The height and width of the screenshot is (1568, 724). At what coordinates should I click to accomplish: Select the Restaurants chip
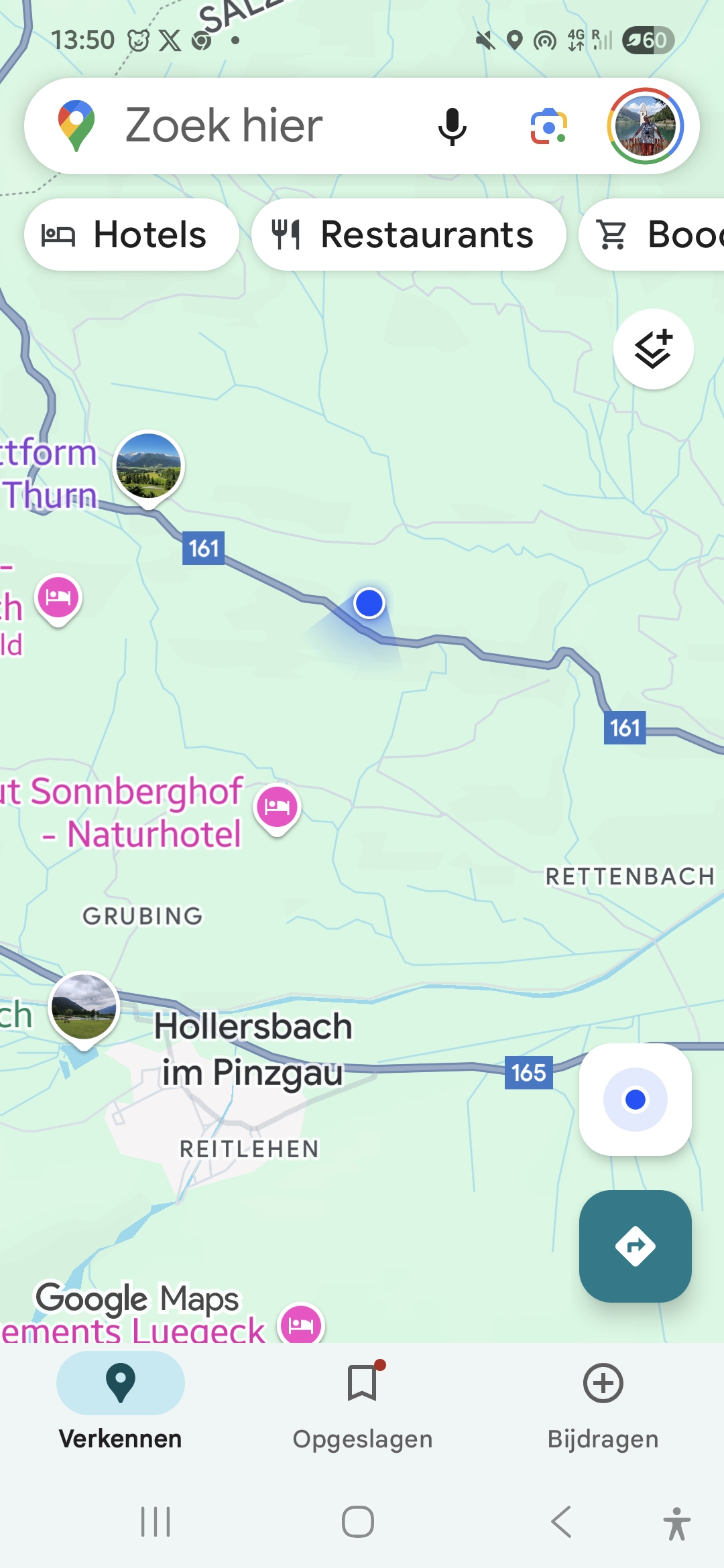pyautogui.click(x=408, y=235)
